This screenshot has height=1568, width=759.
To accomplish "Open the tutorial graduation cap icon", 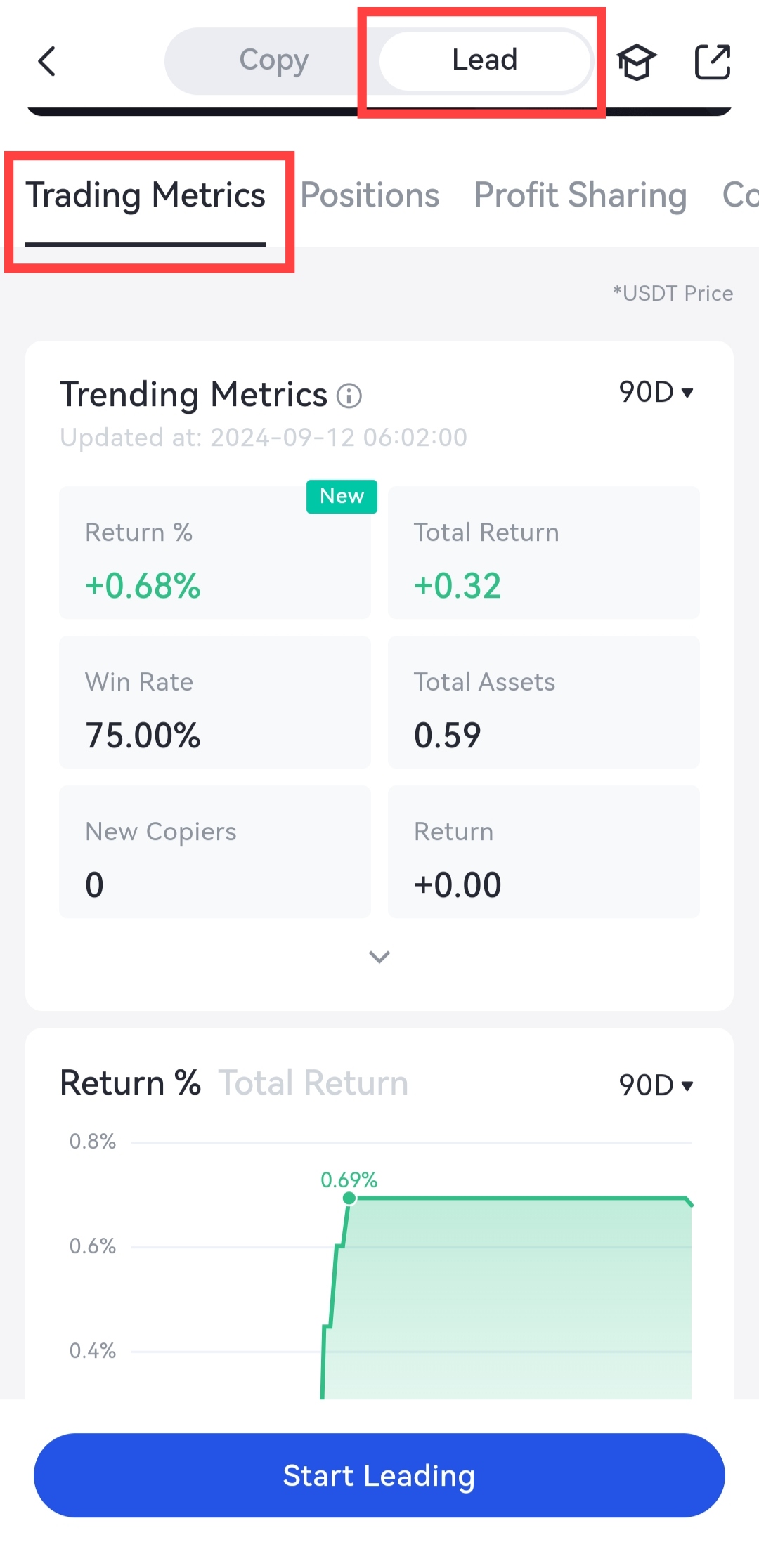I will pos(636,62).
